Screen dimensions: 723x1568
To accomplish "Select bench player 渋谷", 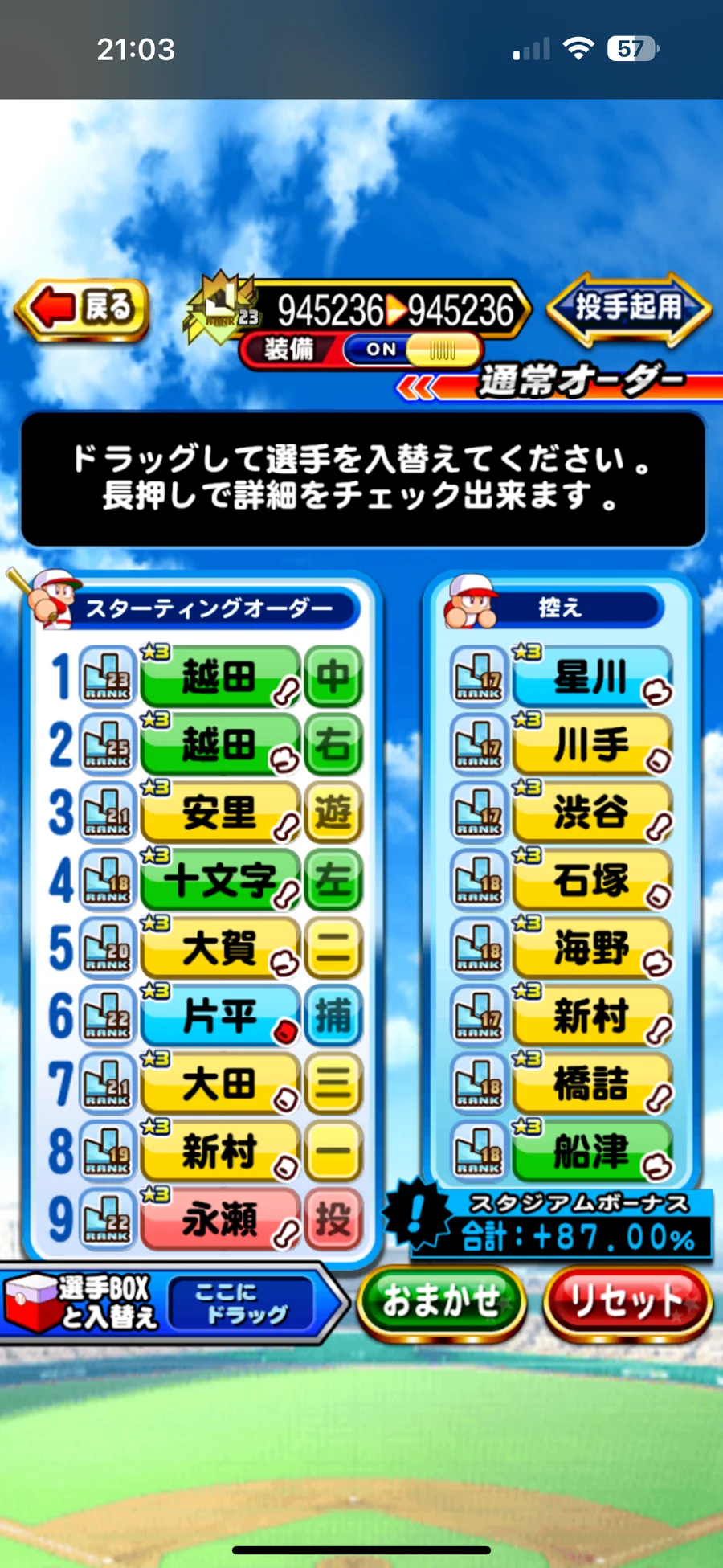I will 590,813.
